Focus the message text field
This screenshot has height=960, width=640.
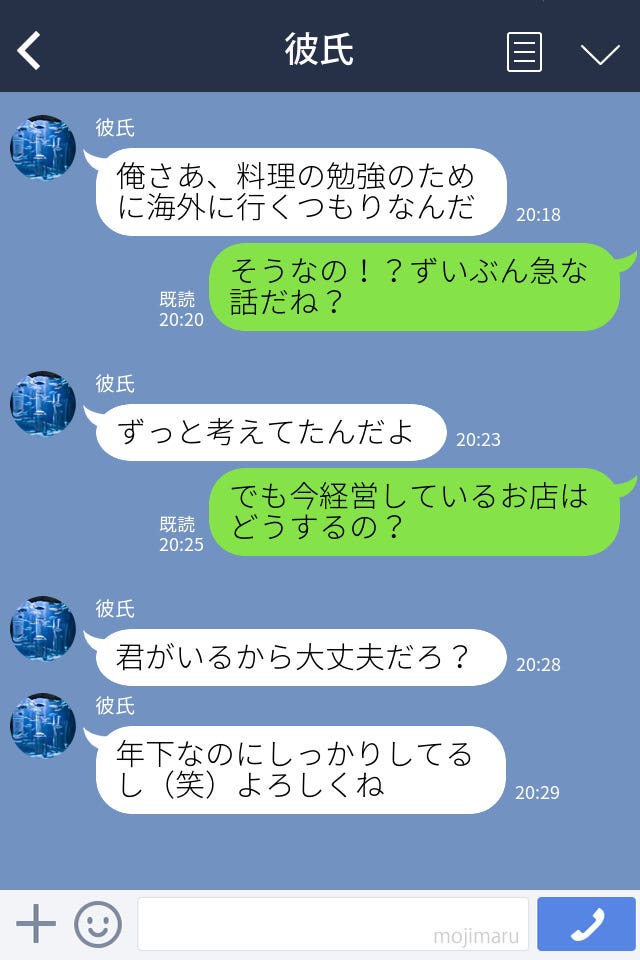[332, 924]
